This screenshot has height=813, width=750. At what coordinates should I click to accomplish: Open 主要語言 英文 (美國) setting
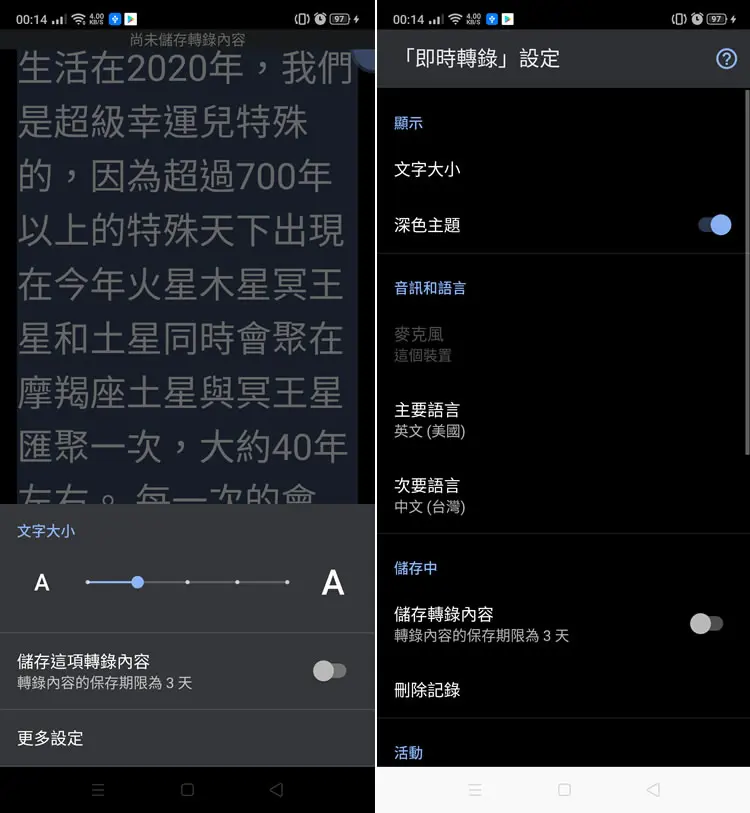pyautogui.click(x=563, y=420)
